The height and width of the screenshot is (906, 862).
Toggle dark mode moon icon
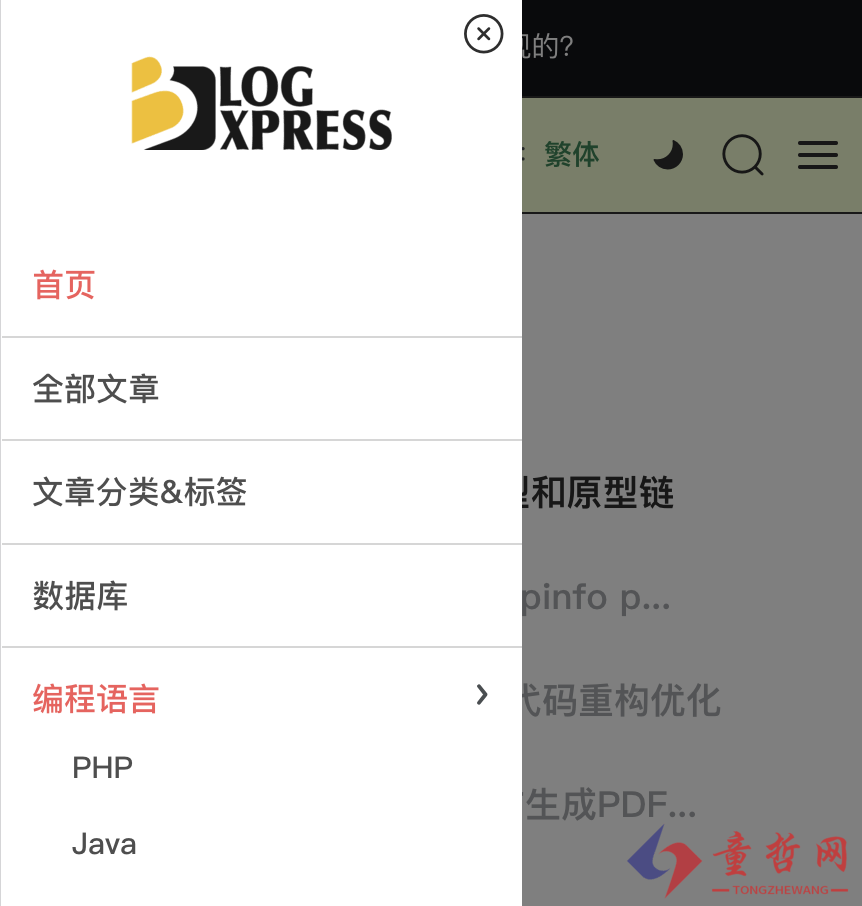[668, 155]
